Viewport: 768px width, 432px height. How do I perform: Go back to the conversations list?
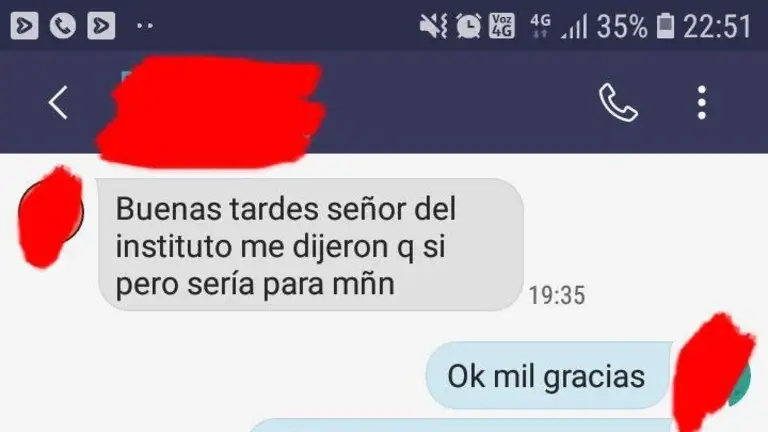tap(59, 102)
